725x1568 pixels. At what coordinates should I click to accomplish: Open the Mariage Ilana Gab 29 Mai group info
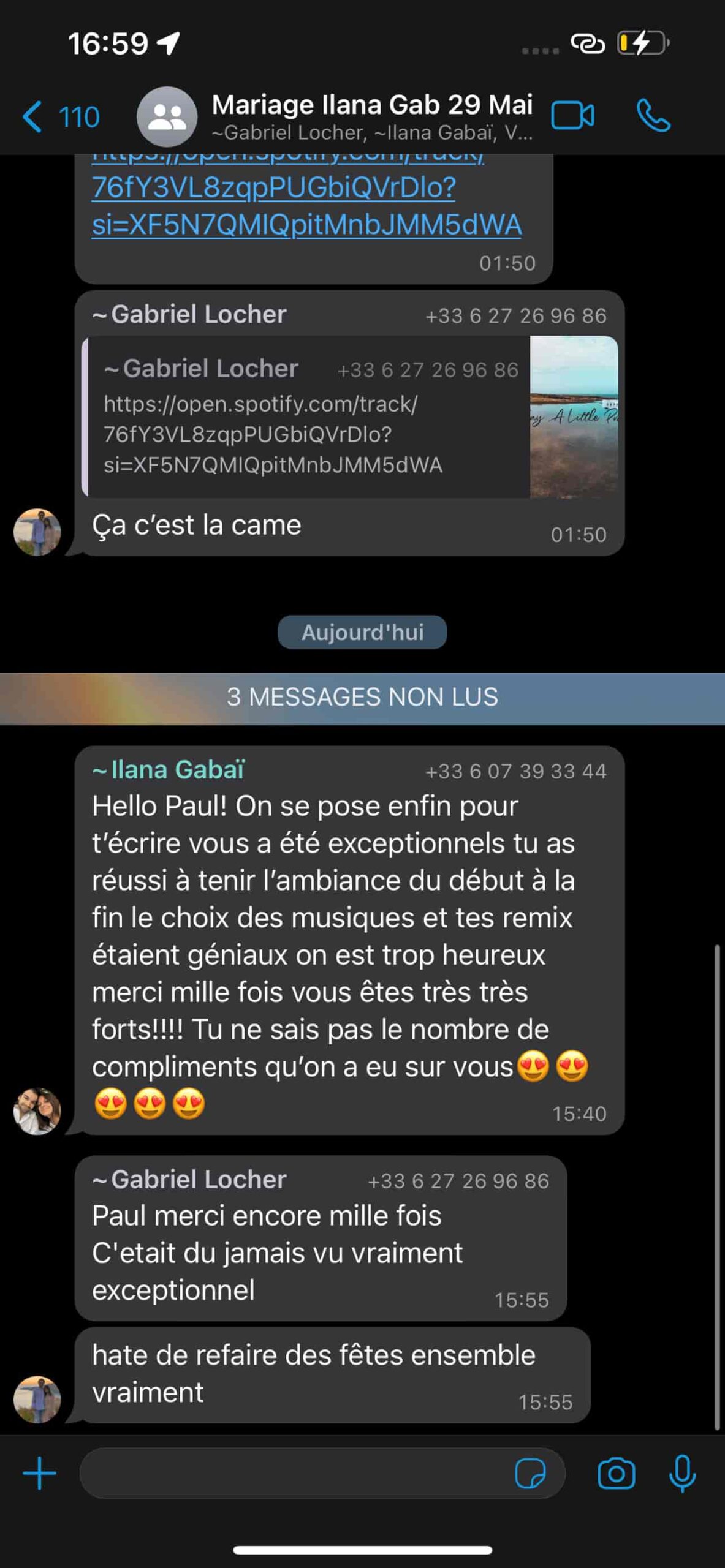371,116
